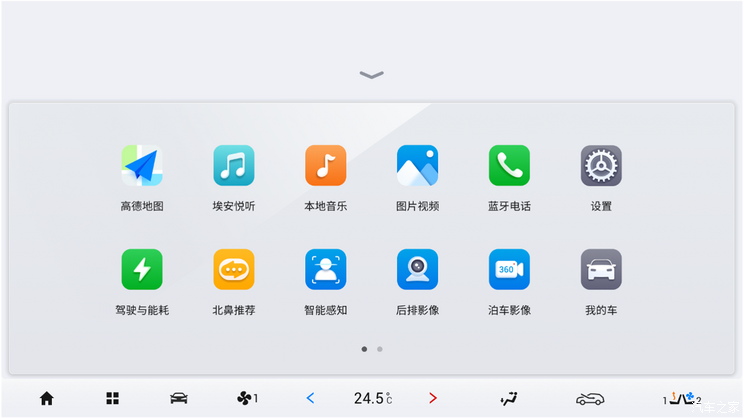Open 智能感知 smart sensing app
This screenshot has height=418, width=744.
coord(326,270)
